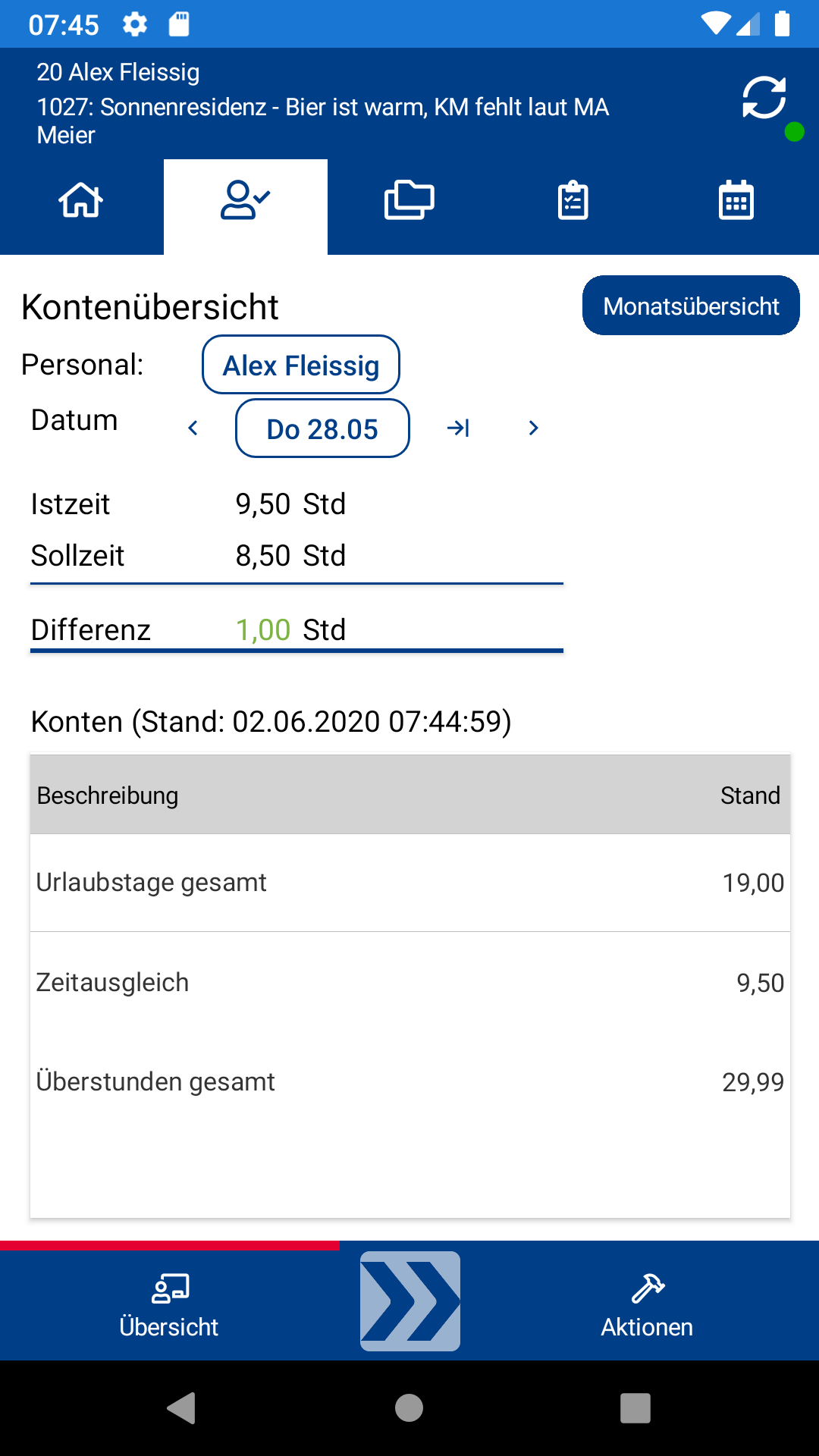Open the clipboard checklist tab
Screen dimensions: 819x1456
(573, 201)
